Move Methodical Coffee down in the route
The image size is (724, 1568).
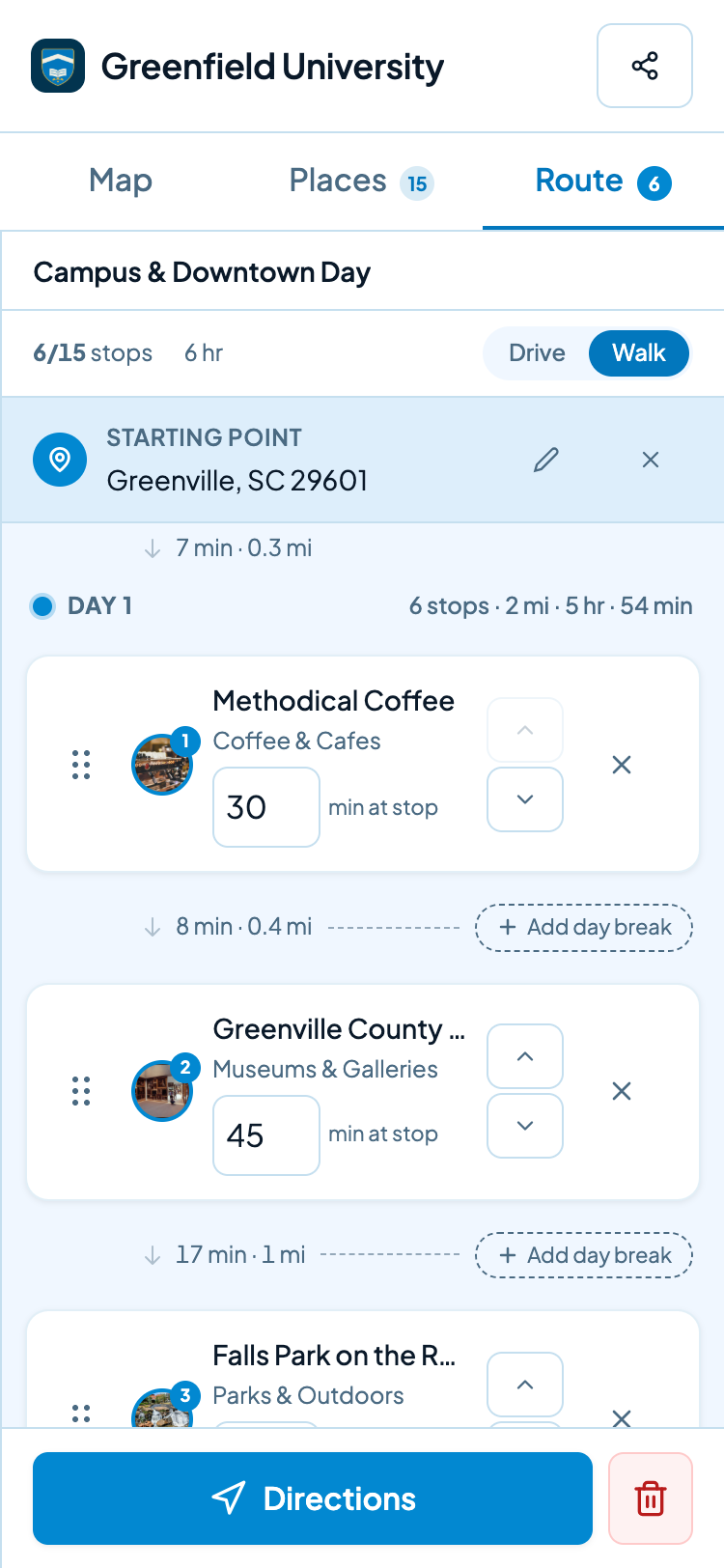[525, 799]
